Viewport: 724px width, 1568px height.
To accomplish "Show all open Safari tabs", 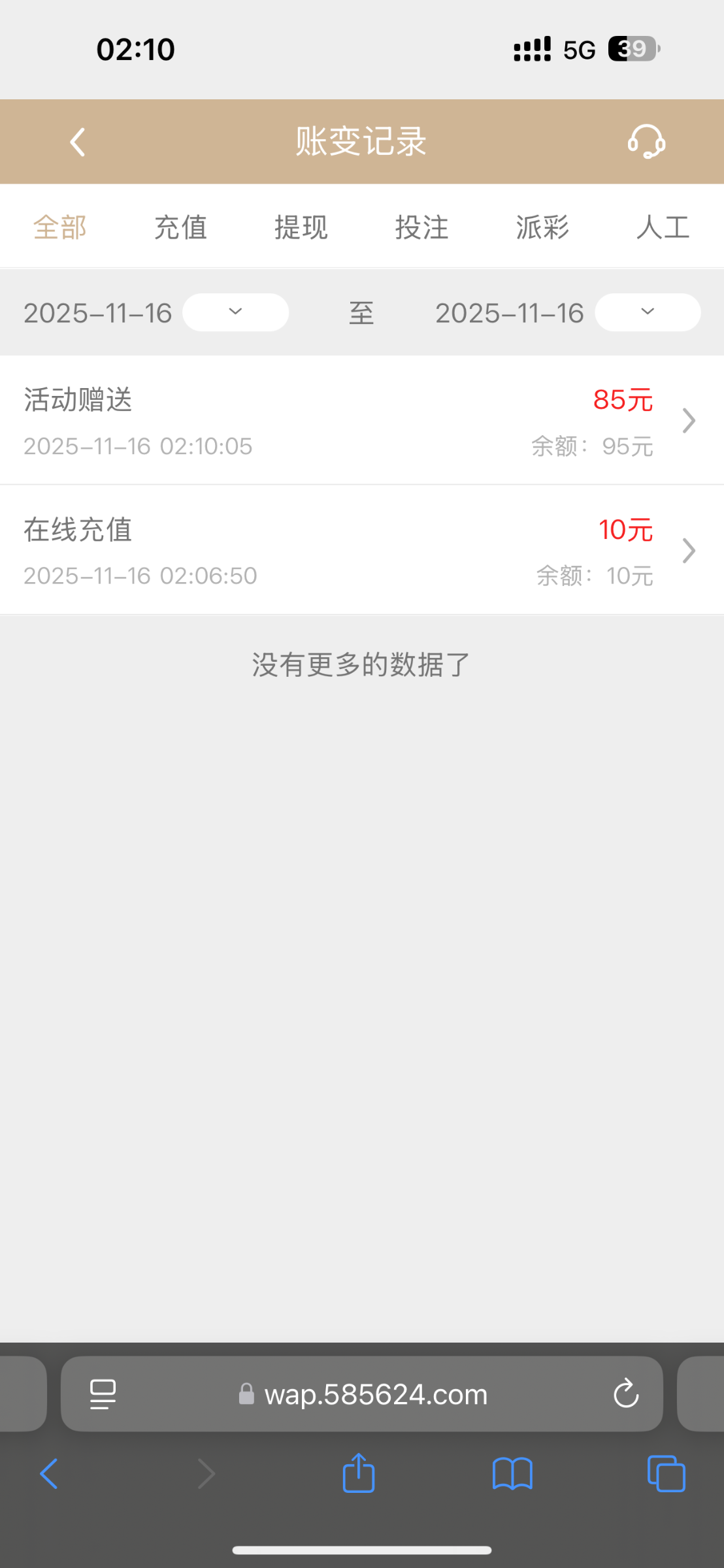I will tap(666, 1474).
